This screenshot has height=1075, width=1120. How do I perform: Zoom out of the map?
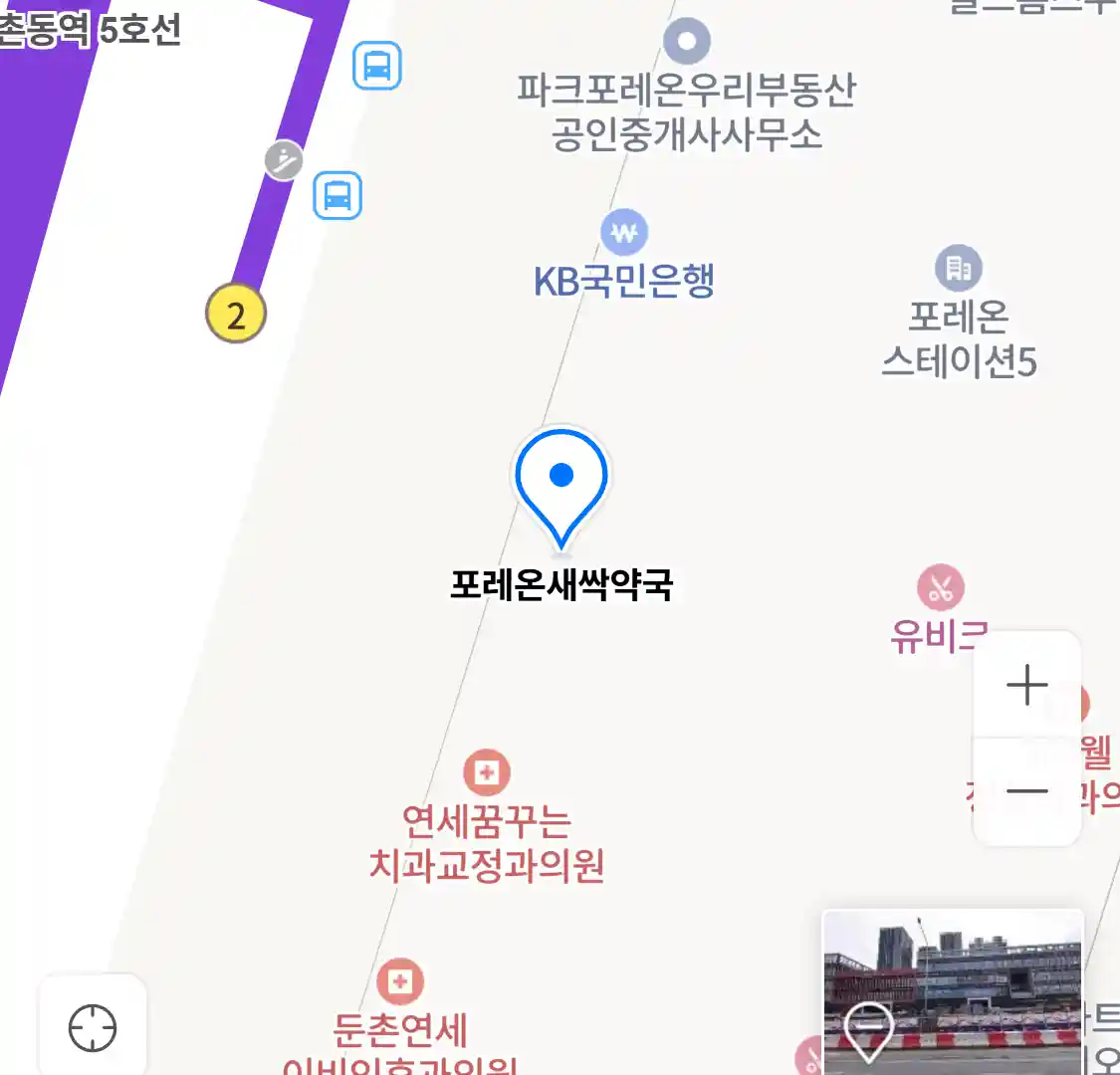(x=1026, y=792)
